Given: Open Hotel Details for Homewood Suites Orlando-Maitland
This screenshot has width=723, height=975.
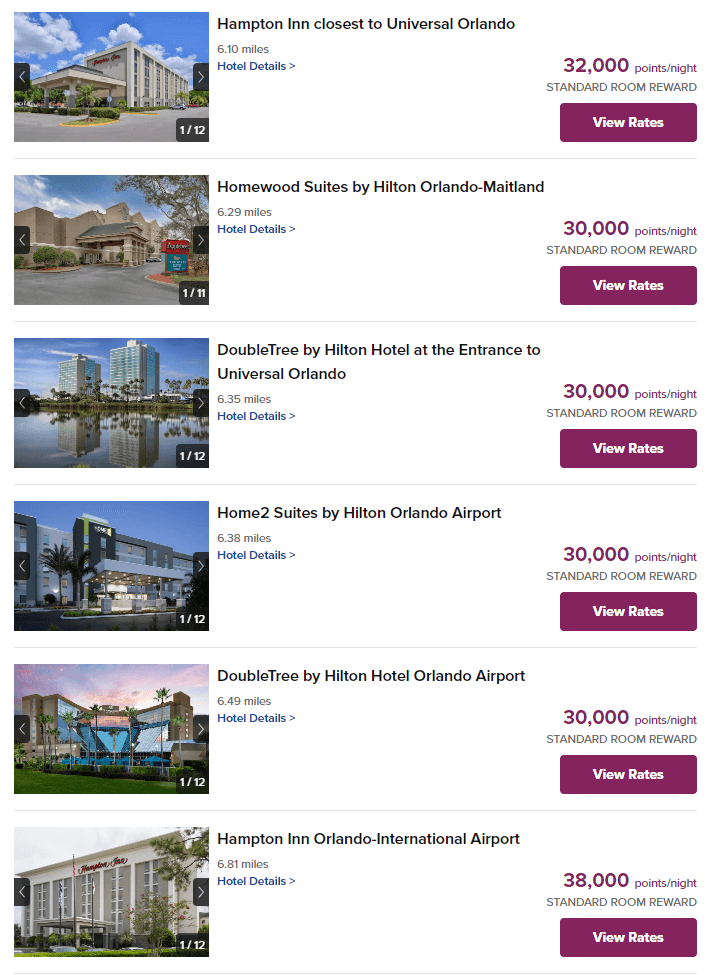Looking at the screenshot, I should click(256, 229).
